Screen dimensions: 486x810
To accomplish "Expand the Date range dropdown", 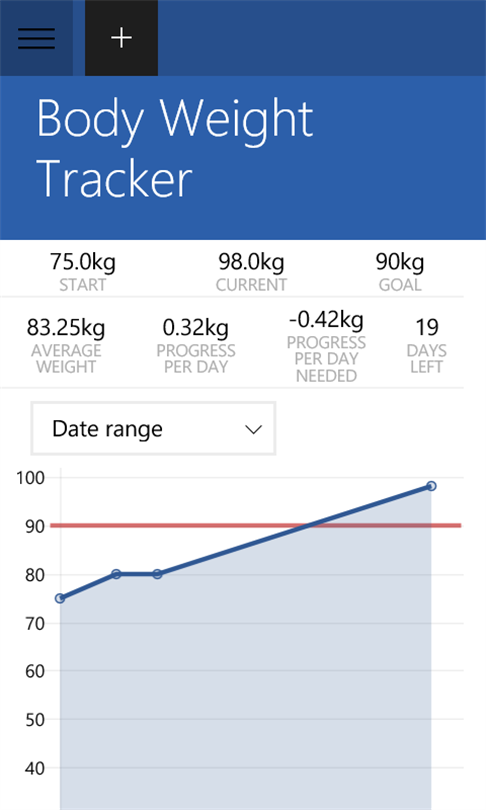I will click(x=153, y=429).
